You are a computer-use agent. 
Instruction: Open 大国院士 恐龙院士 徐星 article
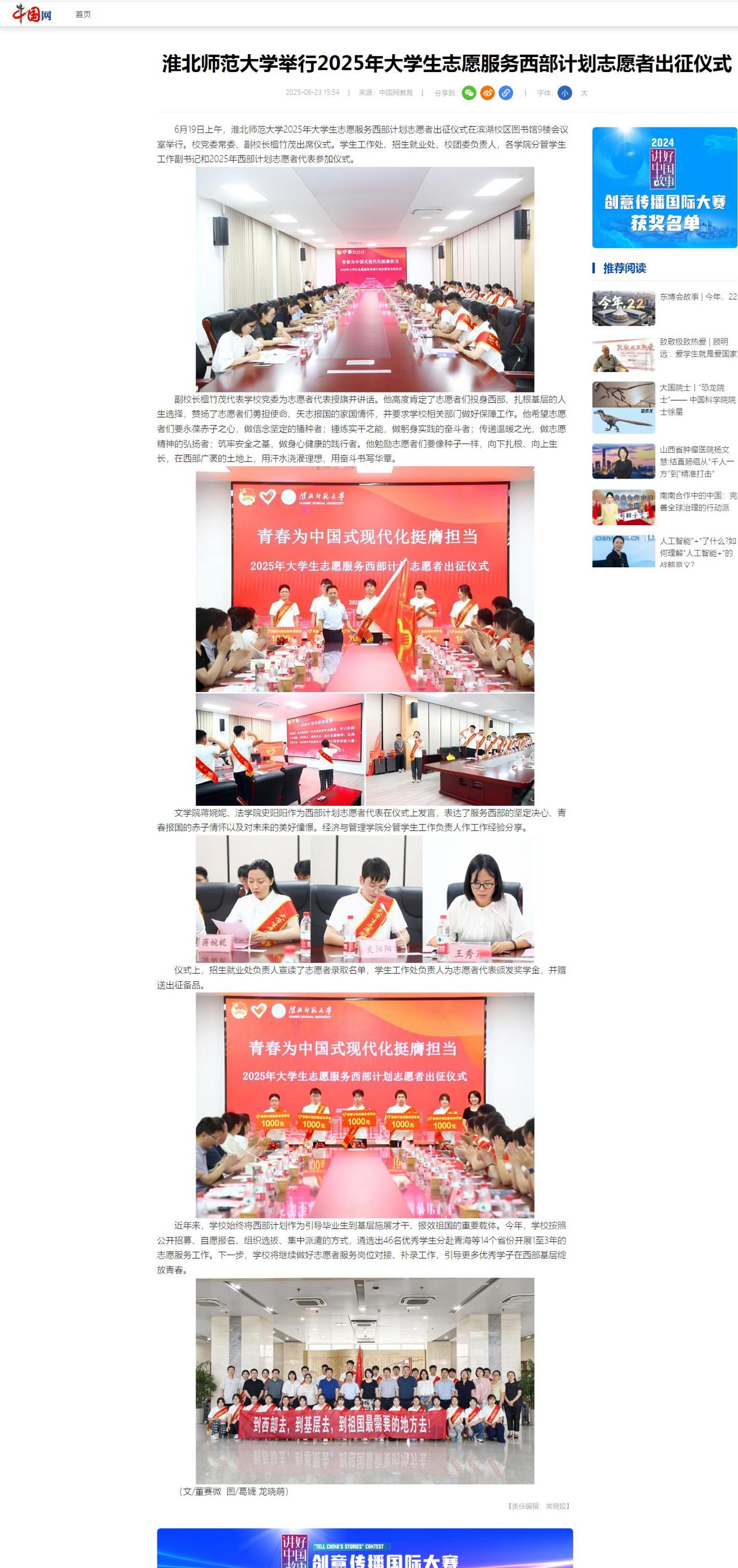pyautogui.click(x=697, y=399)
